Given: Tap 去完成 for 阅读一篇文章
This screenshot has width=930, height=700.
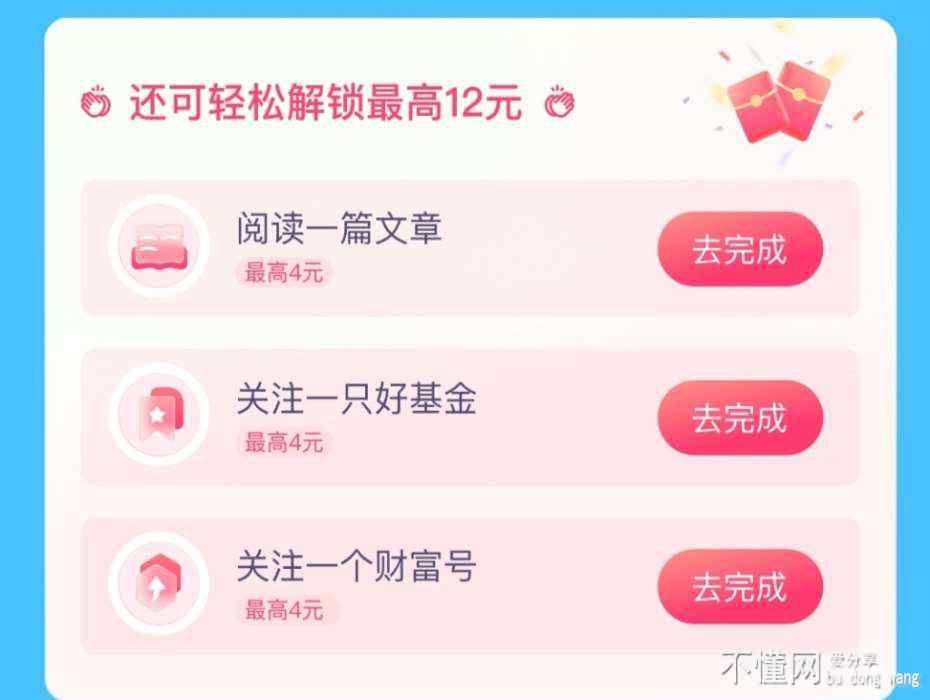Looking at the screenshot, I should pyautogui.click(x=739, y=250).
